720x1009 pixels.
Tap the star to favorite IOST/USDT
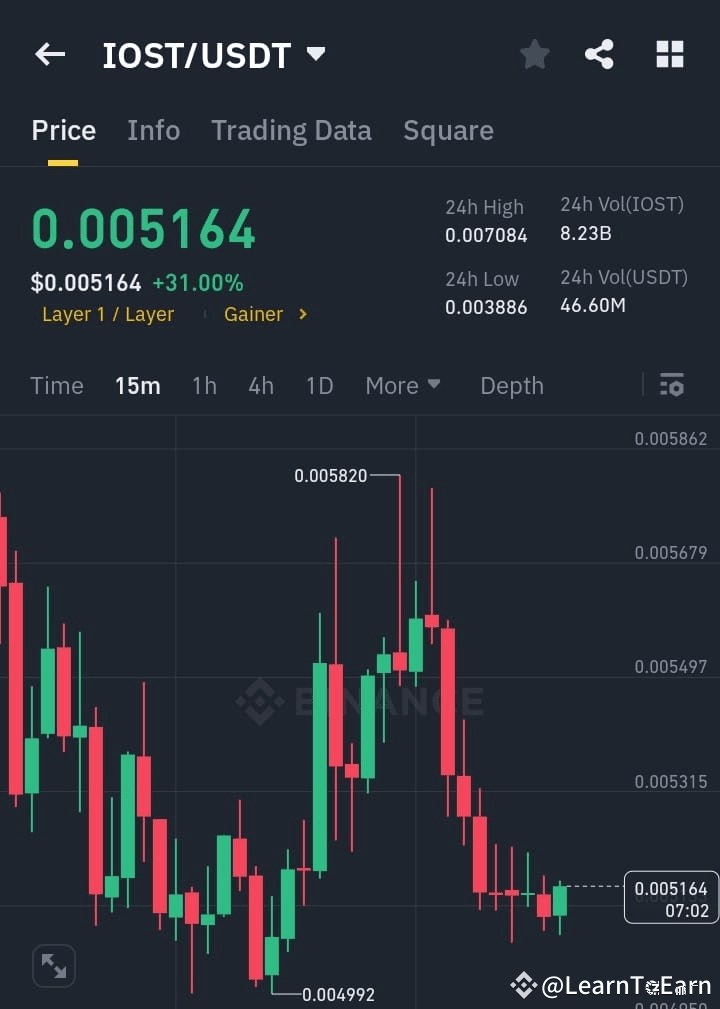click(534, 54)
